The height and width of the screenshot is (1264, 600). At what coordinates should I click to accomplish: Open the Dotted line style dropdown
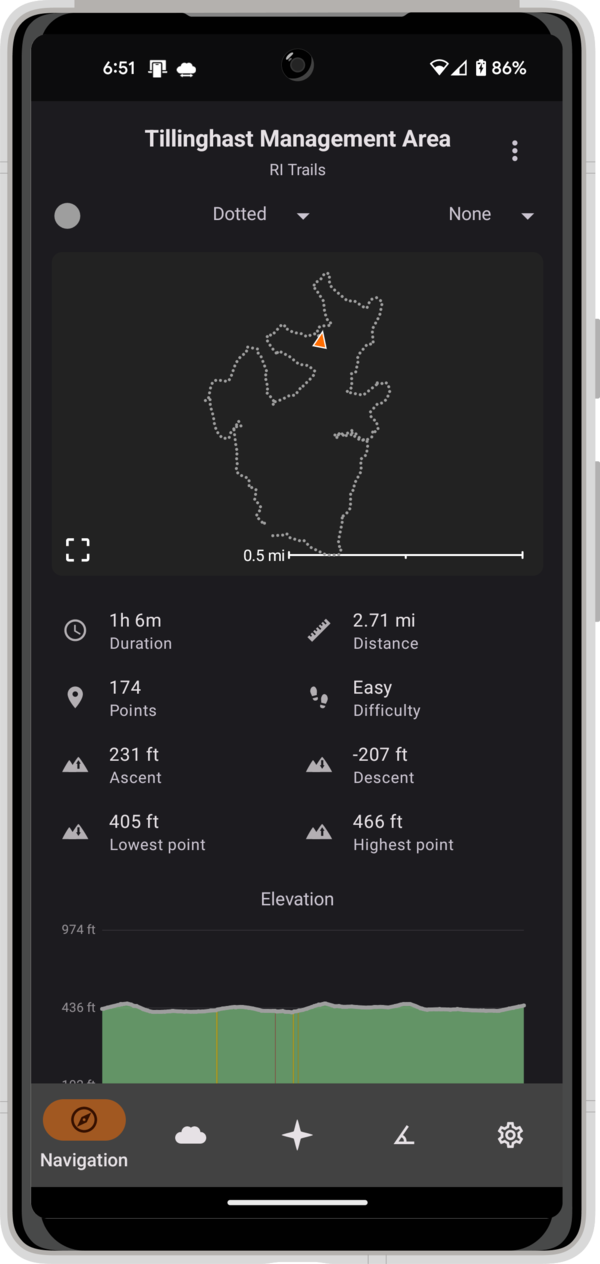pyautogui.click(x=261, y=215)
